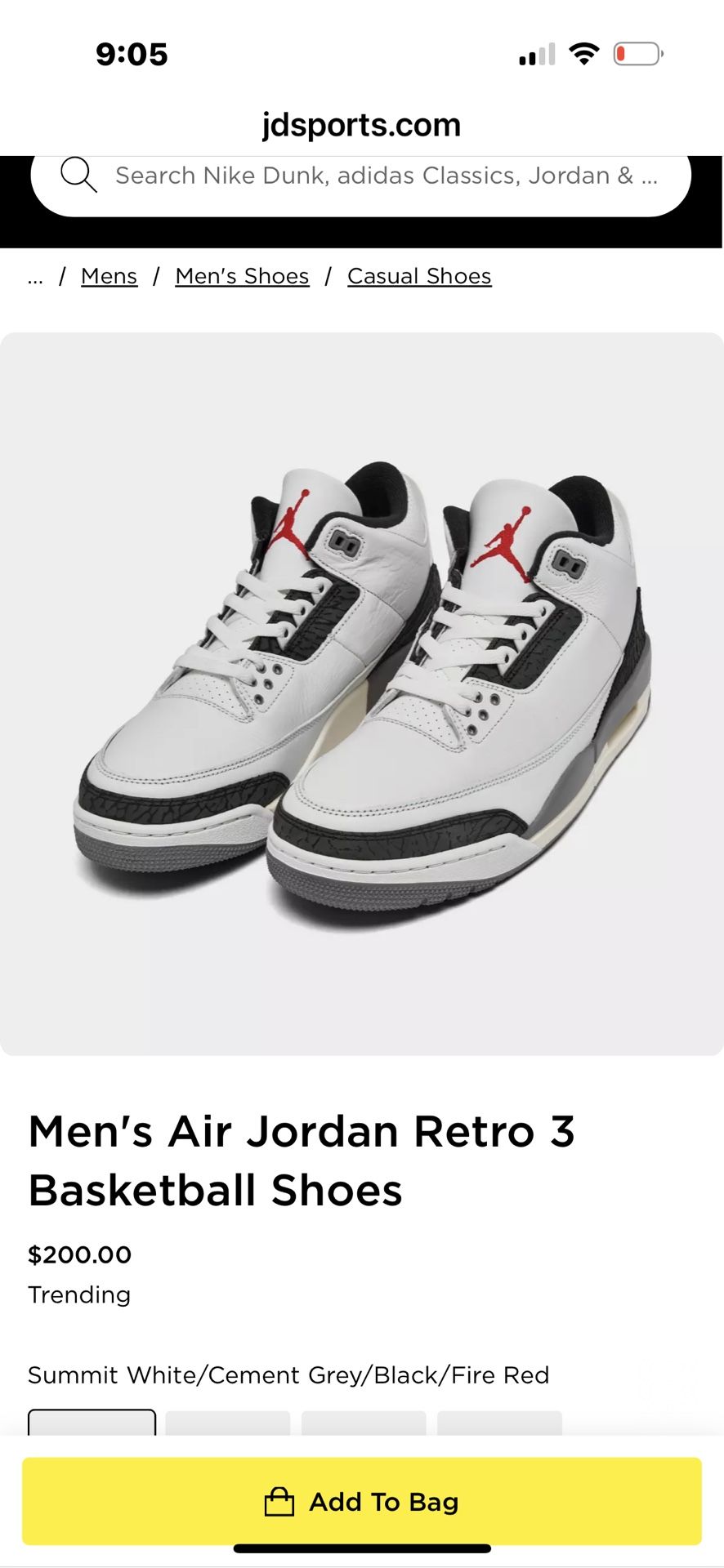Image resolution: width=724 pixels, height=1568 pixels.
Task: Tap the $200.00 price text
Action: coord(79,1254)
